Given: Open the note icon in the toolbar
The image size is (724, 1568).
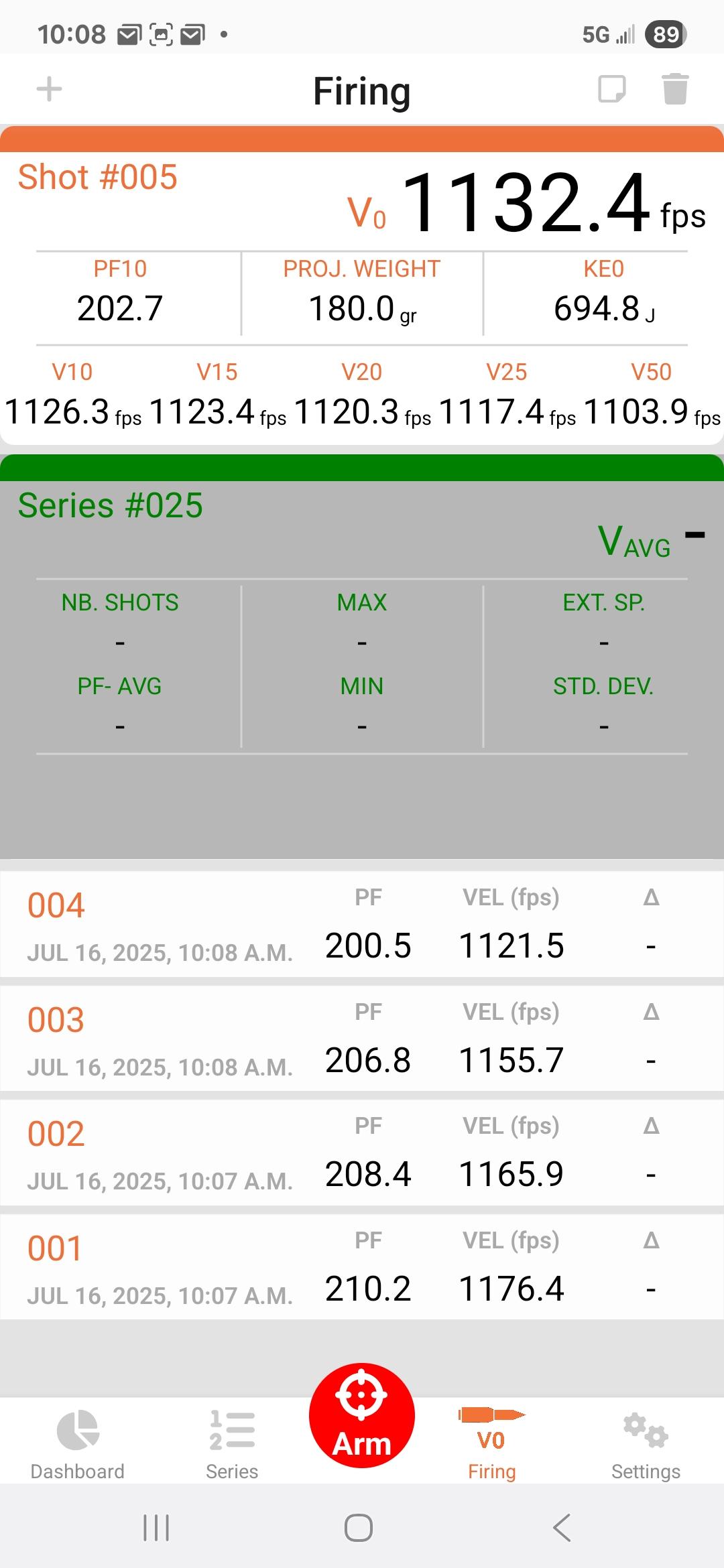Looking at the screenshot, I should coord(611,89).
